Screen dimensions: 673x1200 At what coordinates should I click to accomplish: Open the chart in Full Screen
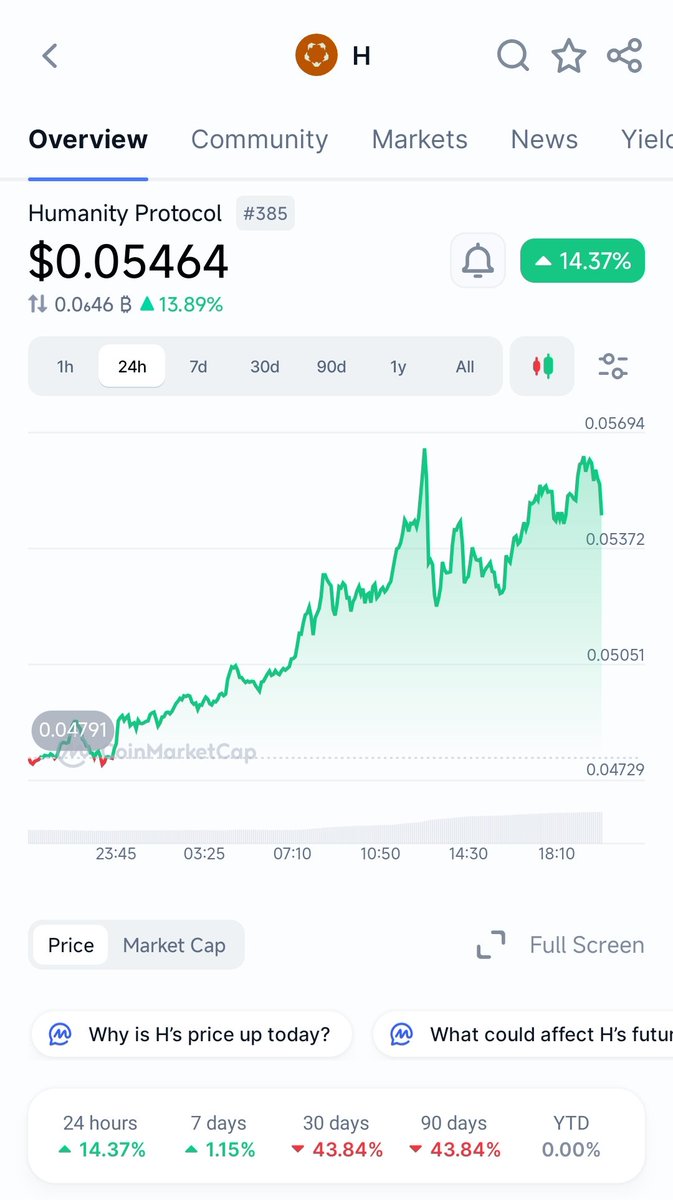tap(560, 945)
